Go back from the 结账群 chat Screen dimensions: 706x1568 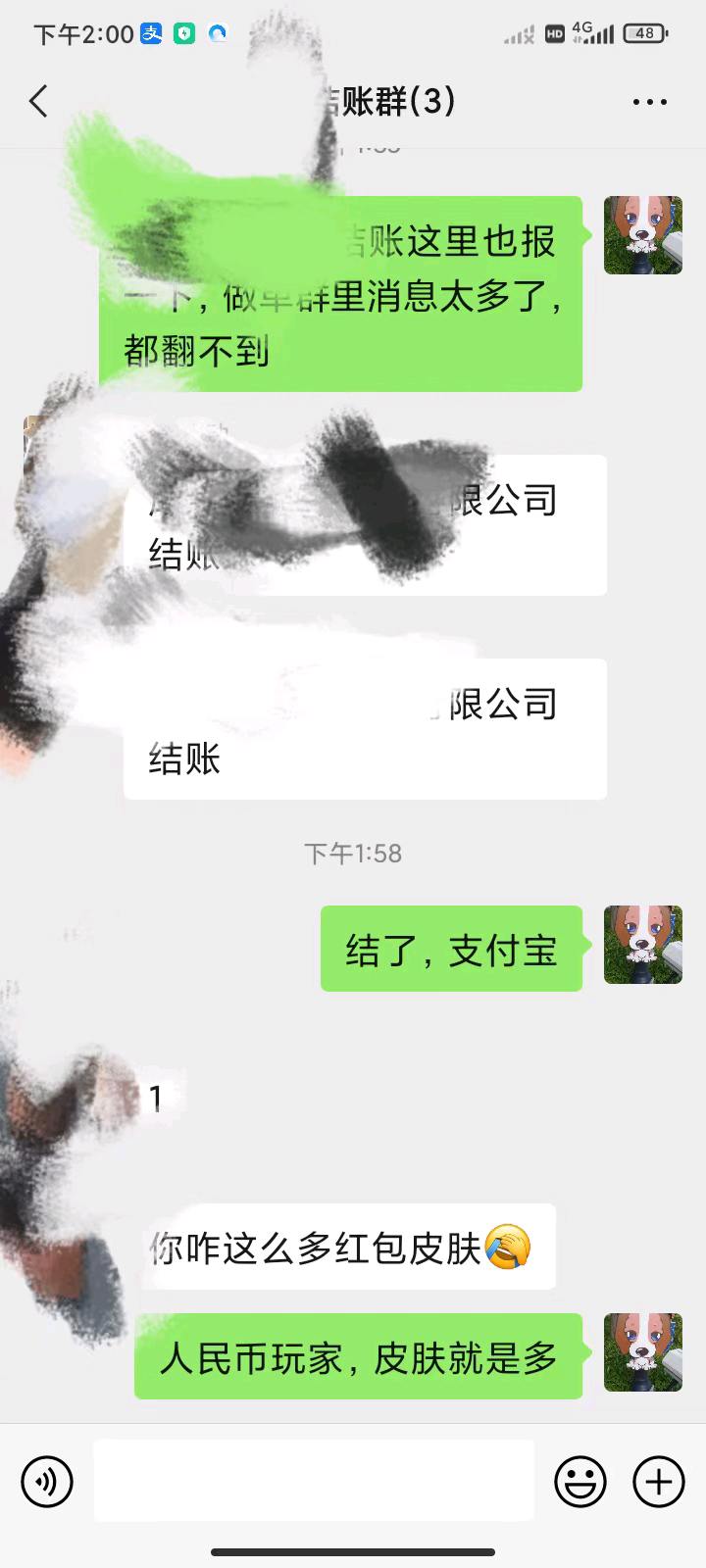click(x=39, y=101)
